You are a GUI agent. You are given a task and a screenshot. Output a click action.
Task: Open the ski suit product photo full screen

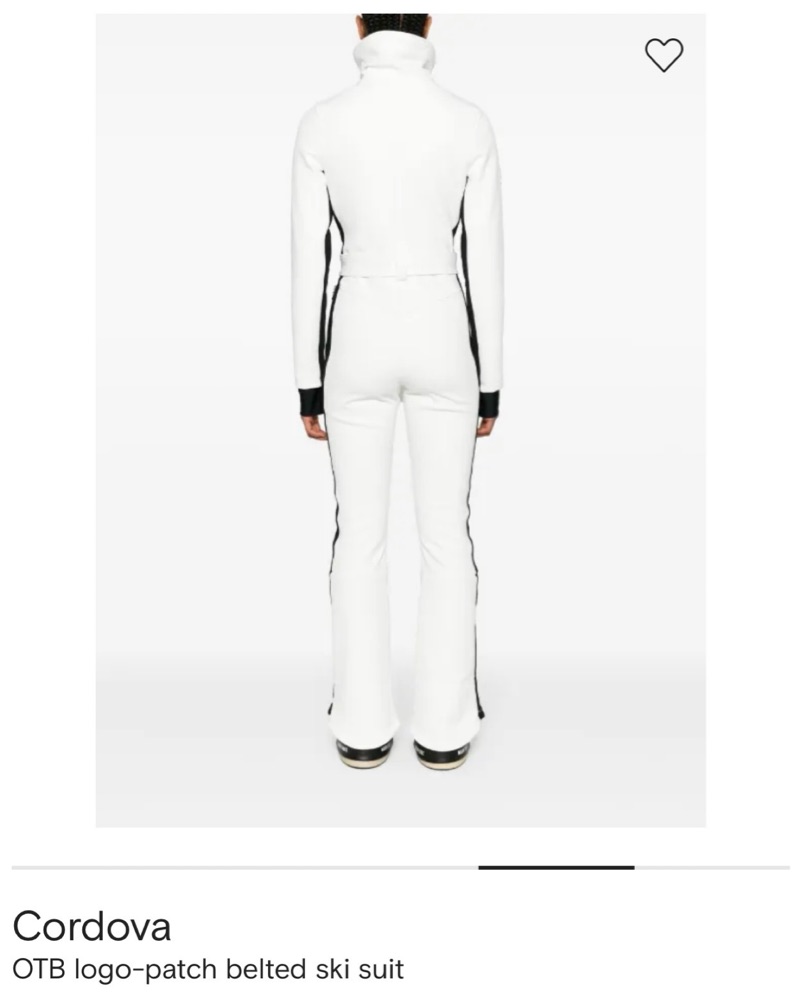400,420
